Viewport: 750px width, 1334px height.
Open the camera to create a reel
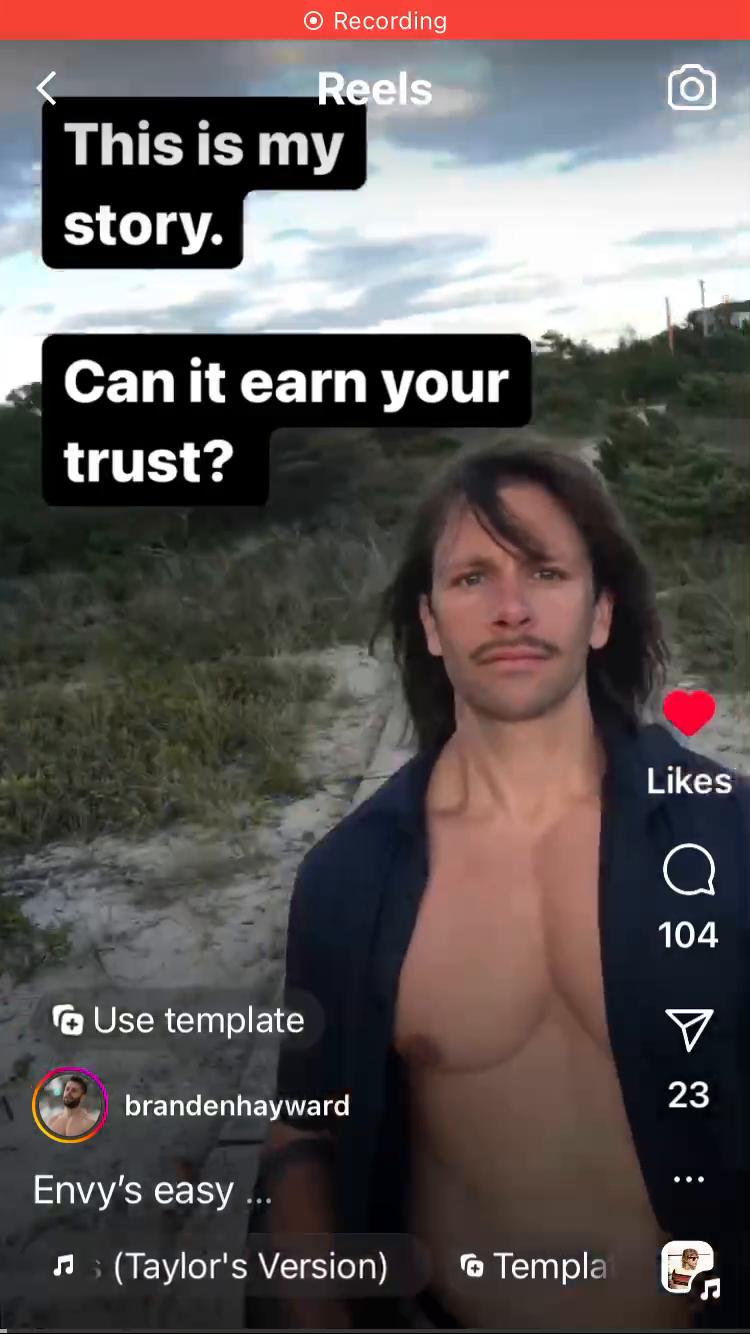[691, 89]
